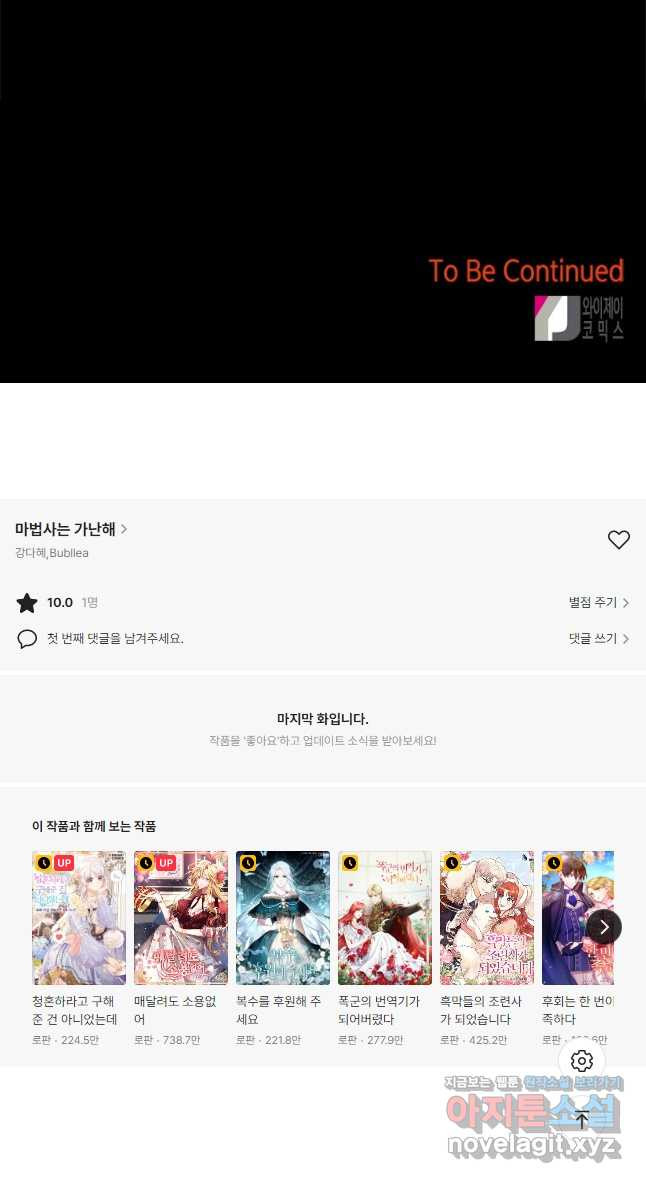Tap 별점 주기 to rate
Viewport: 646px width, 1183px height.
coord(598,602)
